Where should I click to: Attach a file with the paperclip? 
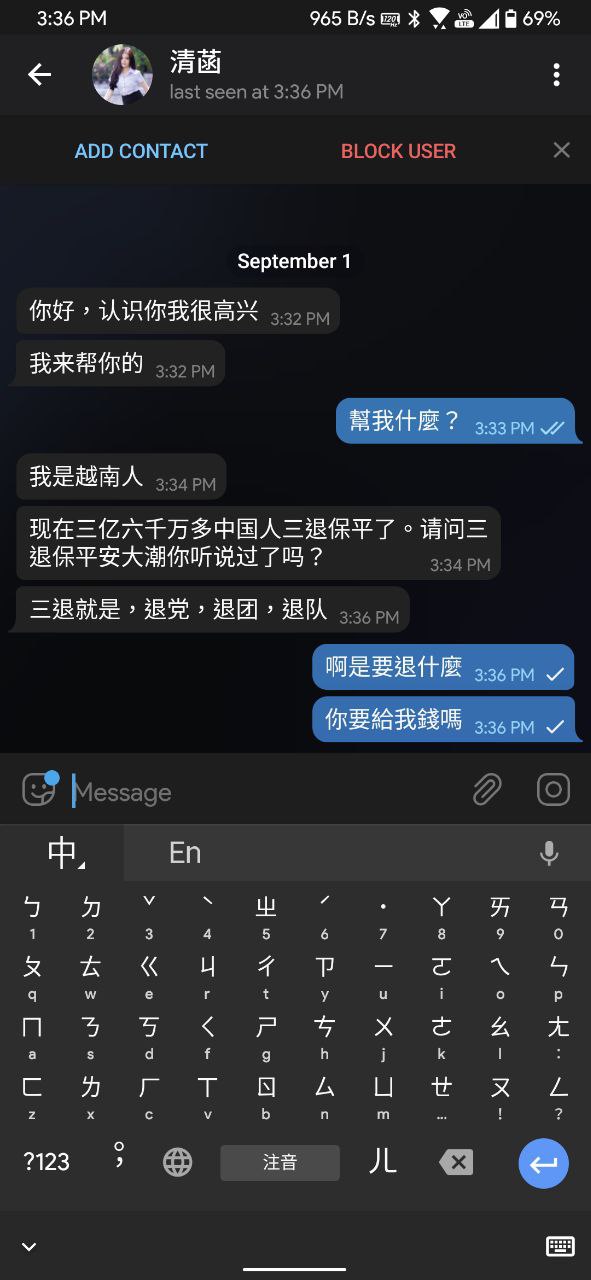487,790
